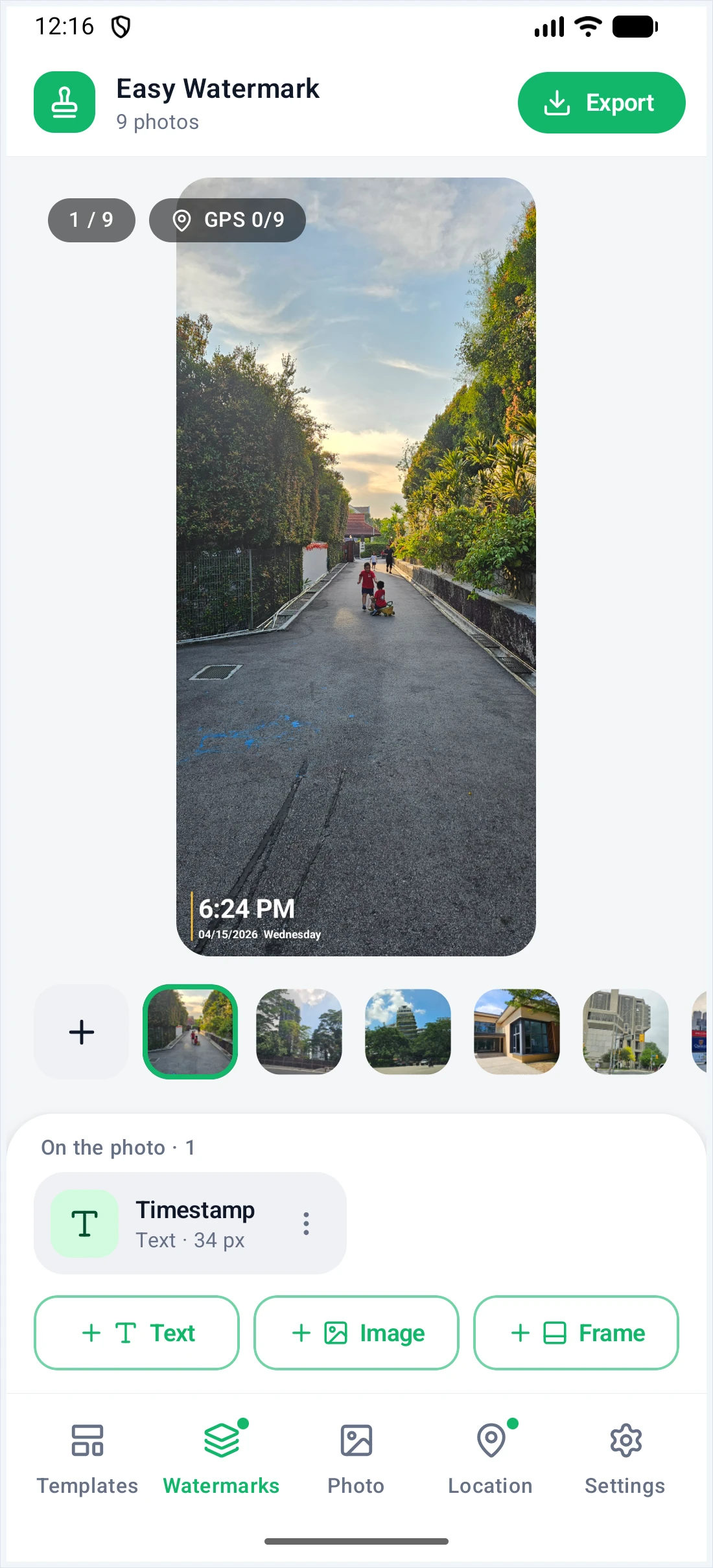713x1568 pixels.
Task: Select the fourth thumbnail of a house
Action: pos(517,1032)
